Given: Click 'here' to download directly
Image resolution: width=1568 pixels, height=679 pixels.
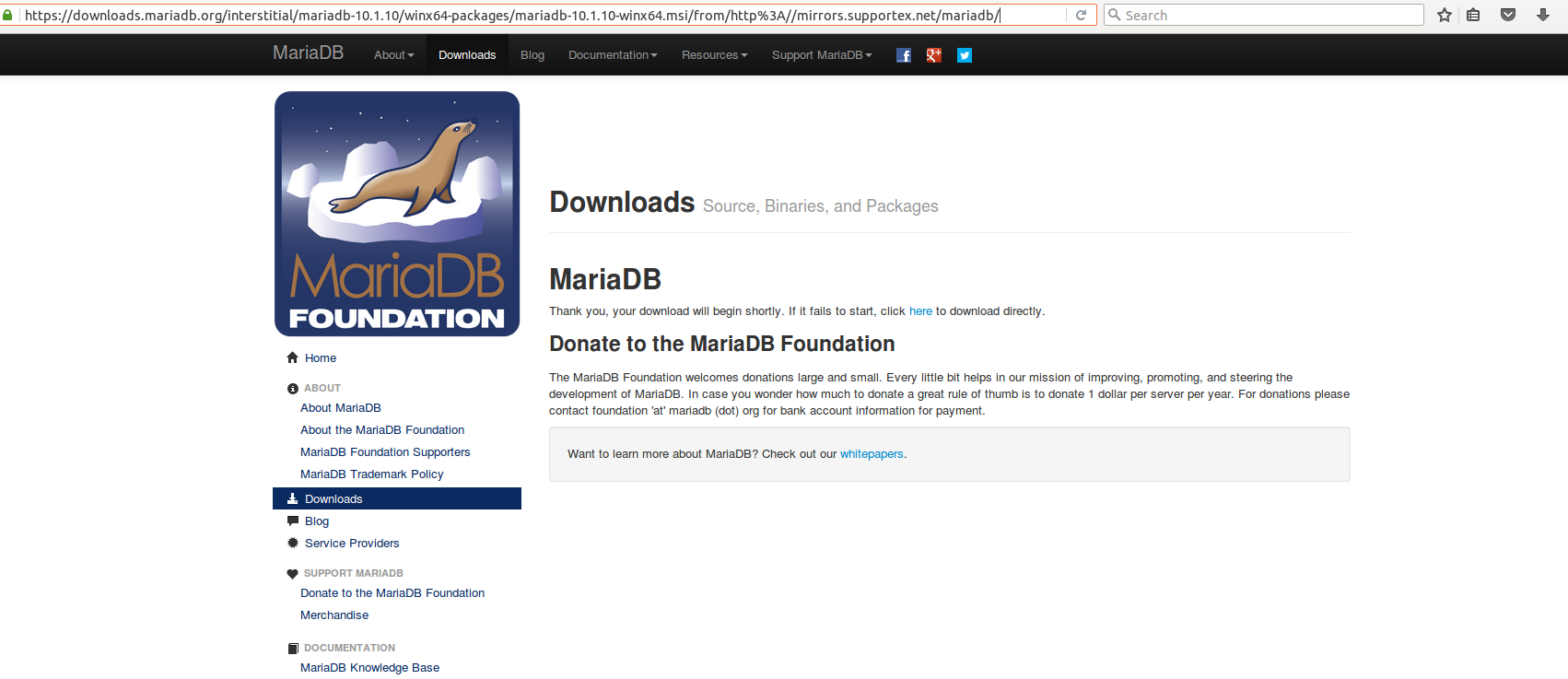Looking at the screenshot, I should click(920, 311).
